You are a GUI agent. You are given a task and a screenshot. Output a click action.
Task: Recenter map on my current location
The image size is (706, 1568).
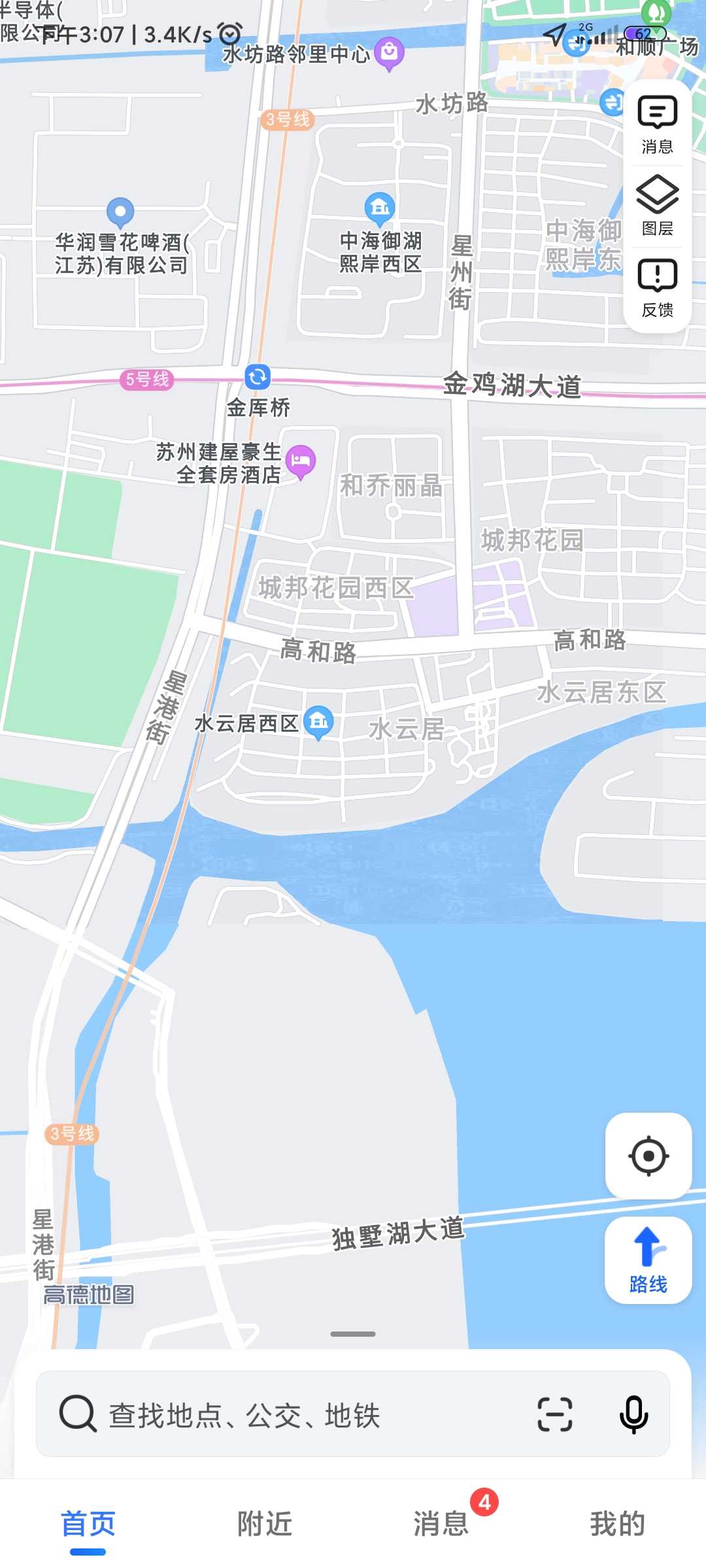pos(648,1156)
